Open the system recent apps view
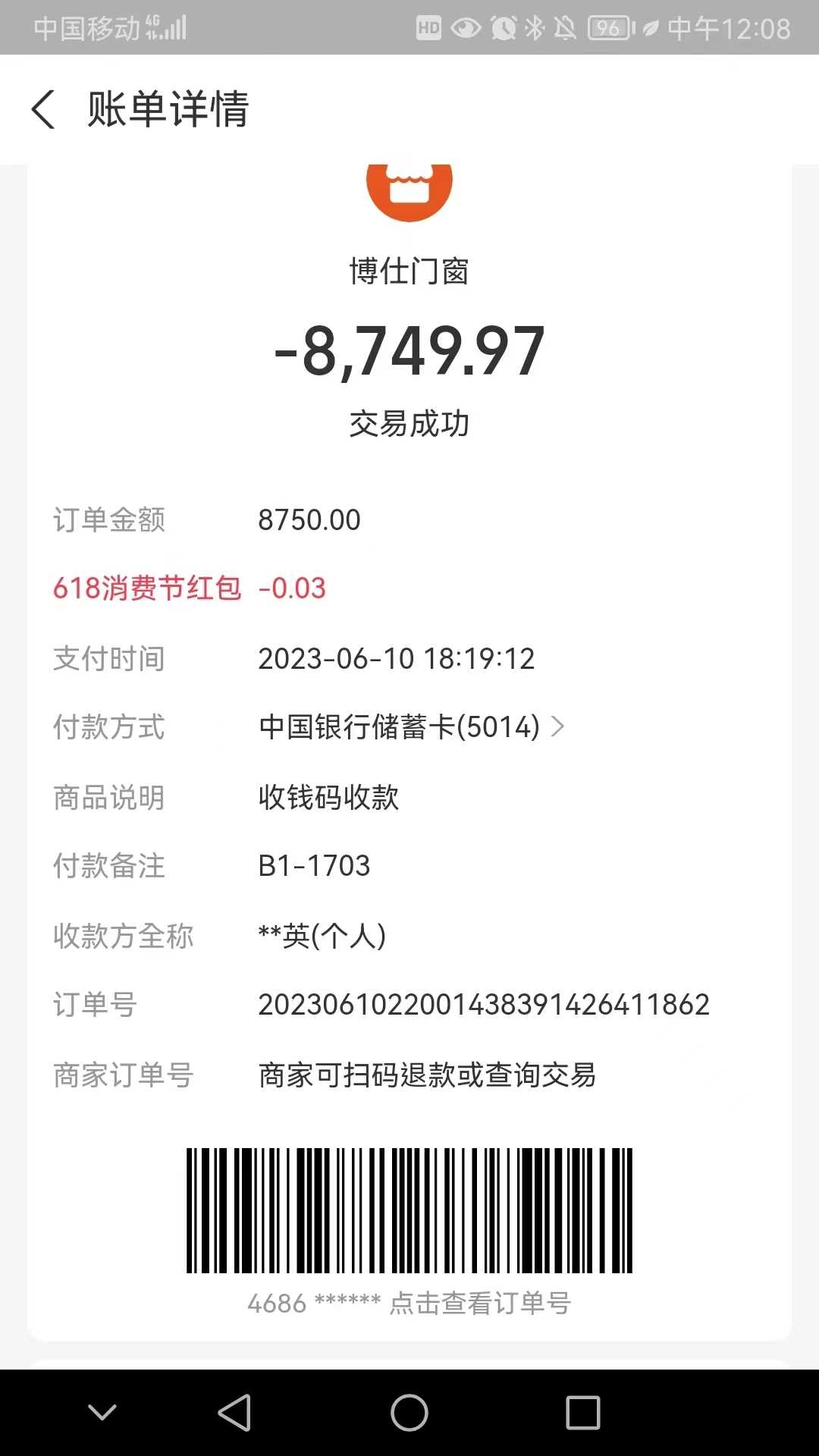The width and height of the screenshot is (819, 1456). click(583, 1413)
